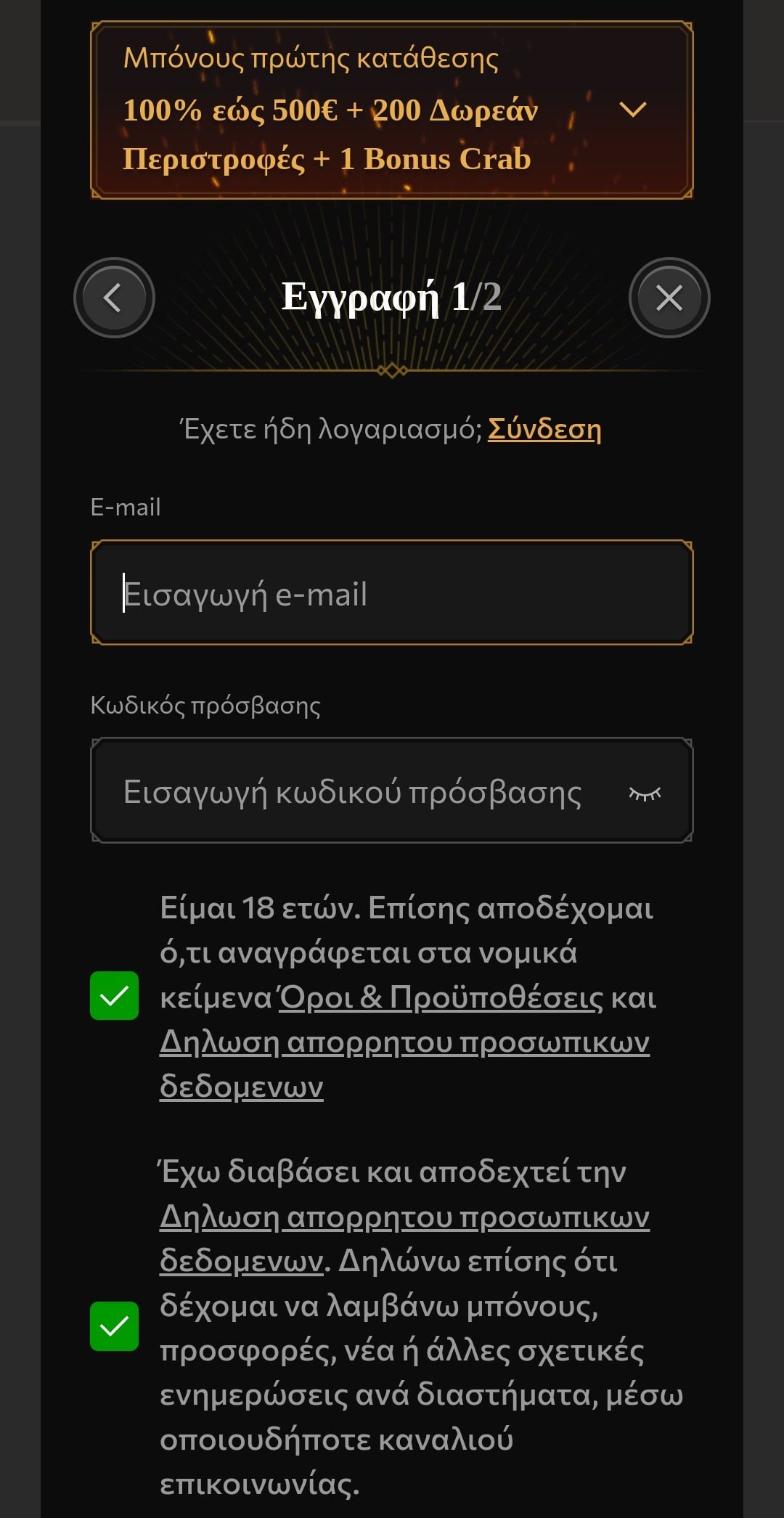Uncheck the 18 years age confirmation checkbox

pyautogui.click(x=114, y=995)
